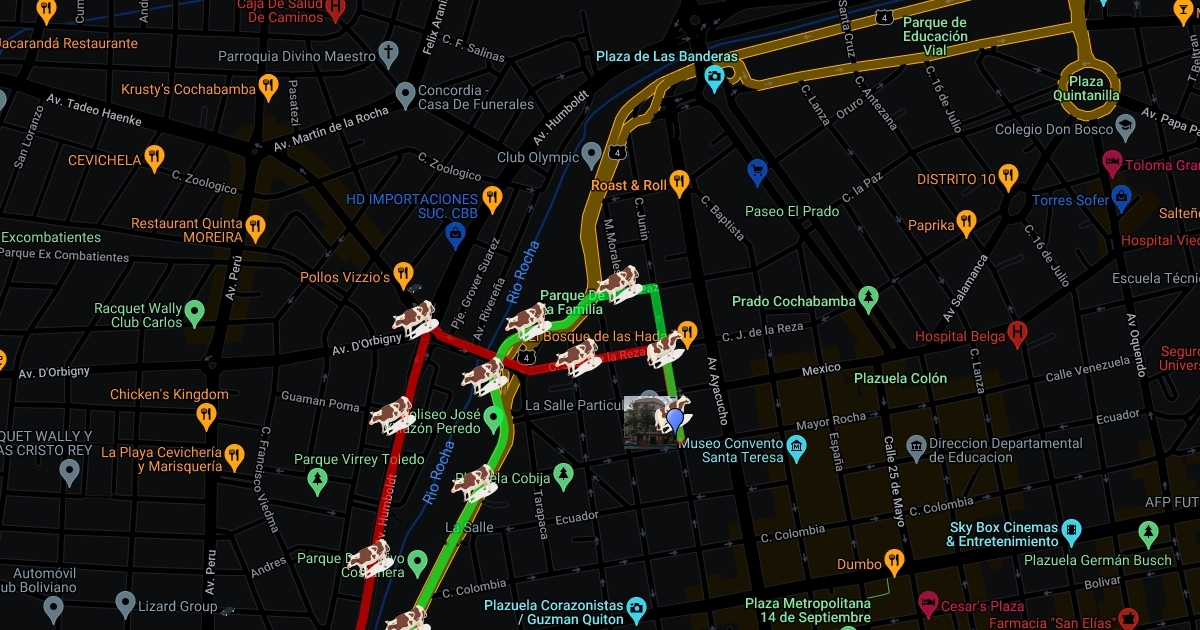Open the Parque Virrey Toledo marker
The width and height of the screenshot is (1200, 630).
318,481
